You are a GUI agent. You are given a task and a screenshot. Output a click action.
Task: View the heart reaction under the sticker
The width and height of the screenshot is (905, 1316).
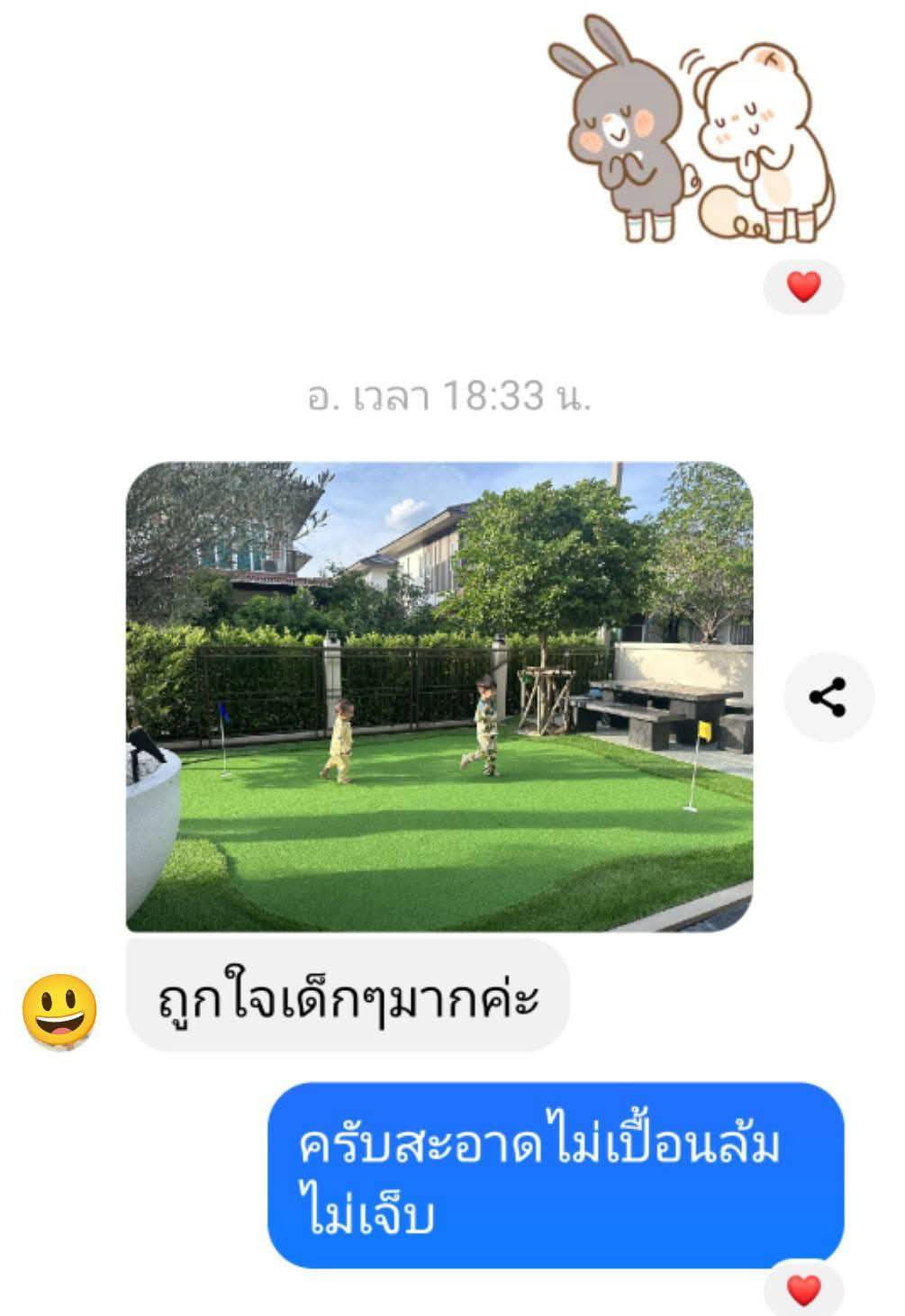click(803, 288)
